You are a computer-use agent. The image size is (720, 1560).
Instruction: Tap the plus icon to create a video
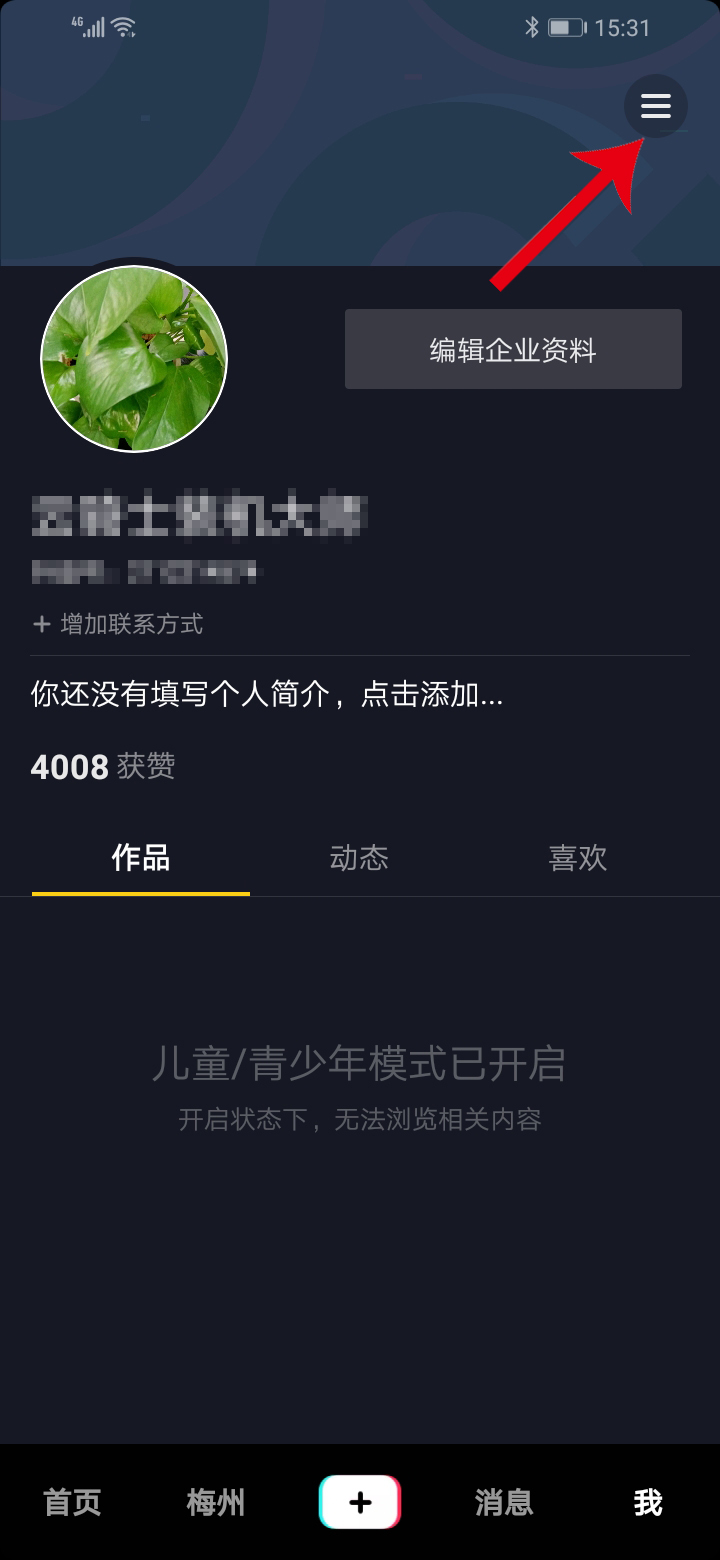tap(360, 1502)
